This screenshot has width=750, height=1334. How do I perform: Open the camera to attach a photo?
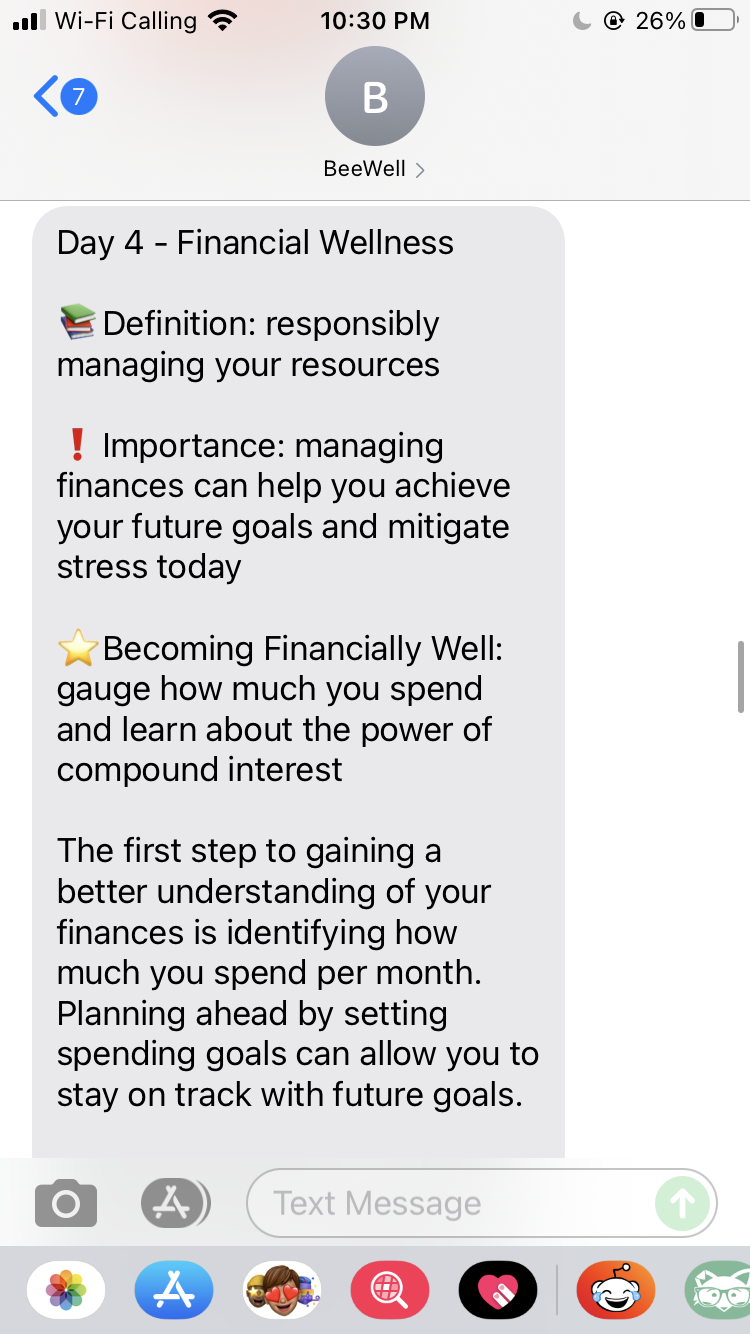click(x=66, y=1203)
